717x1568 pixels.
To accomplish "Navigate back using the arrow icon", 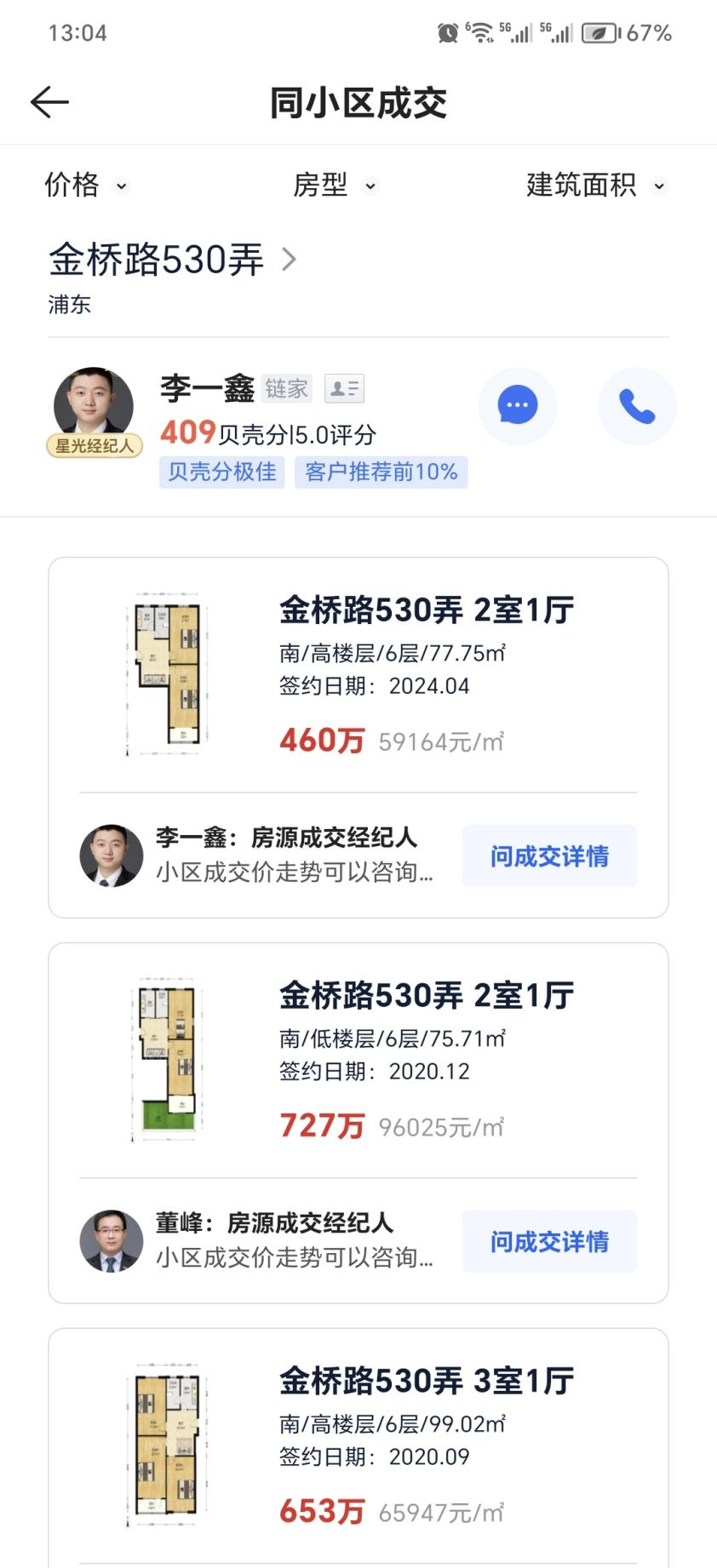I will tap(49, 101).
